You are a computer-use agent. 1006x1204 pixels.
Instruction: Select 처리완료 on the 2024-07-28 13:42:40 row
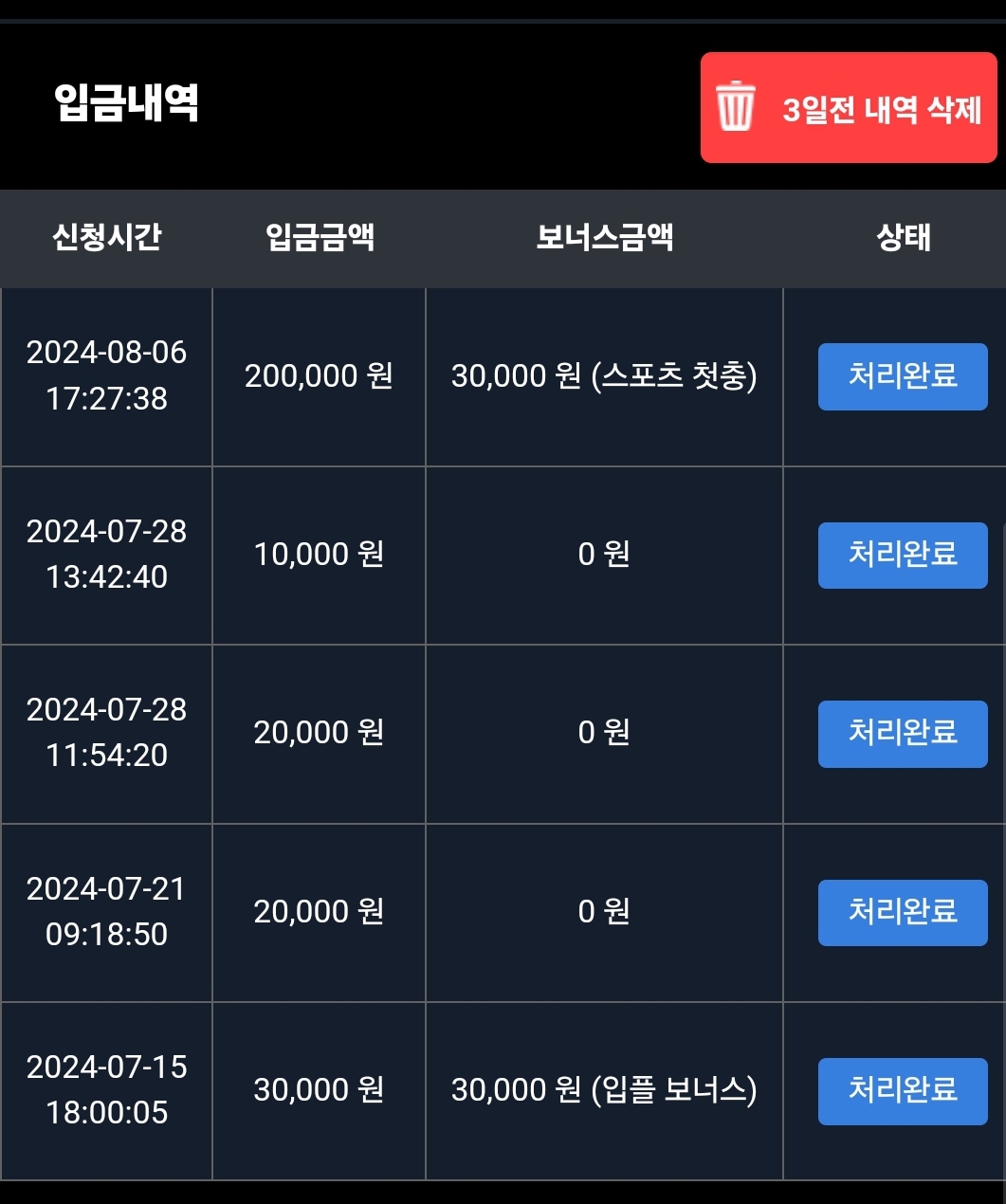click(903, 555)
